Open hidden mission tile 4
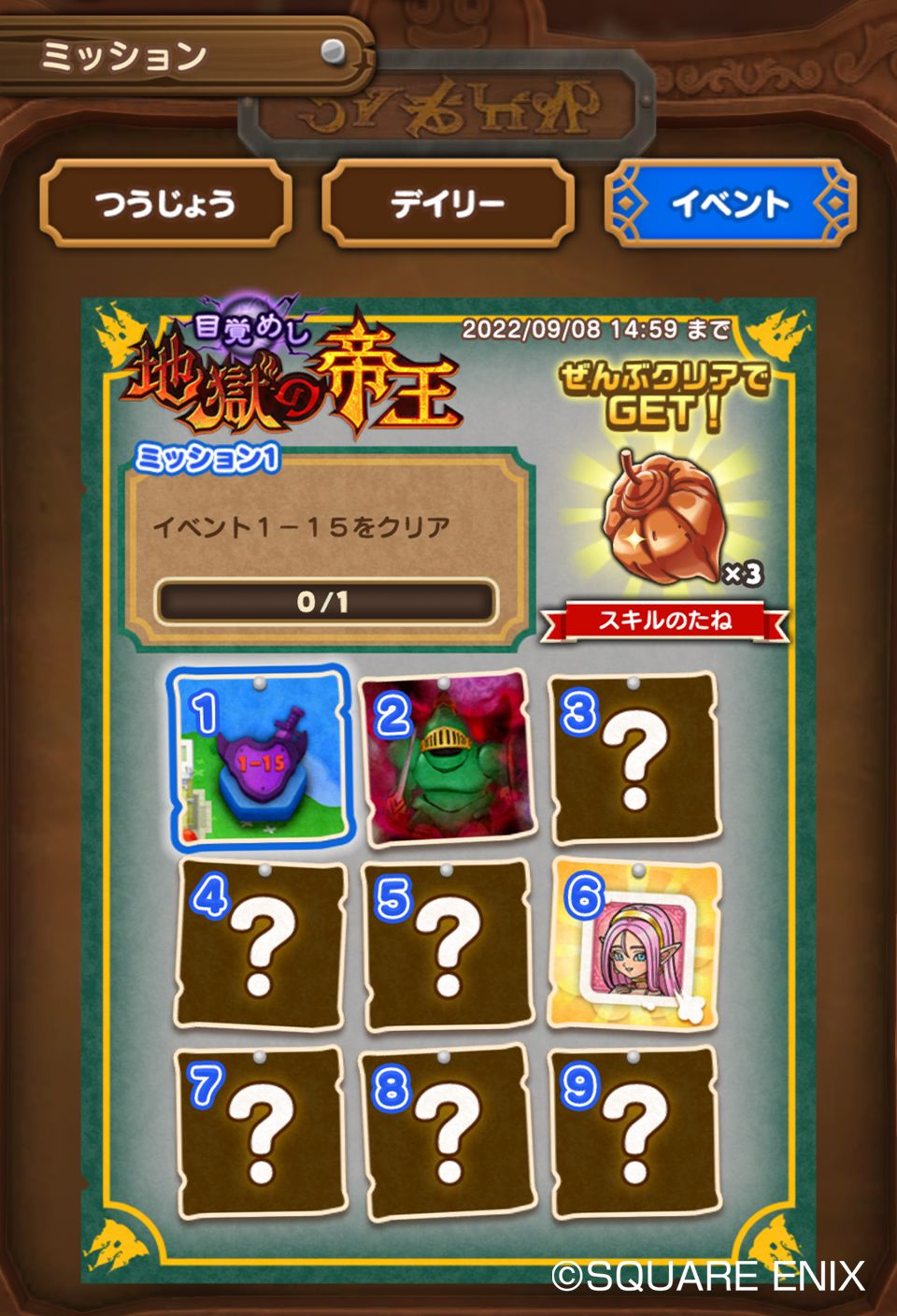 tap(261, 944)
